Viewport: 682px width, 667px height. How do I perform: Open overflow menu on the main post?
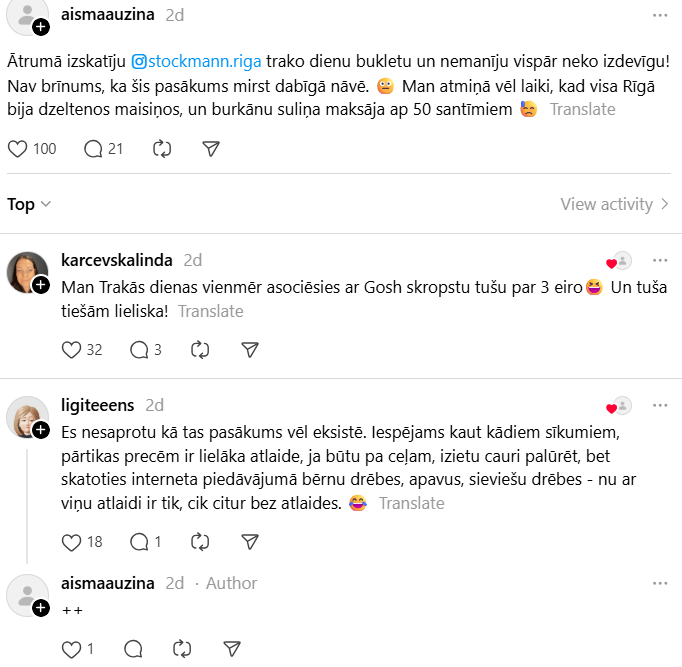click(660, 15)
